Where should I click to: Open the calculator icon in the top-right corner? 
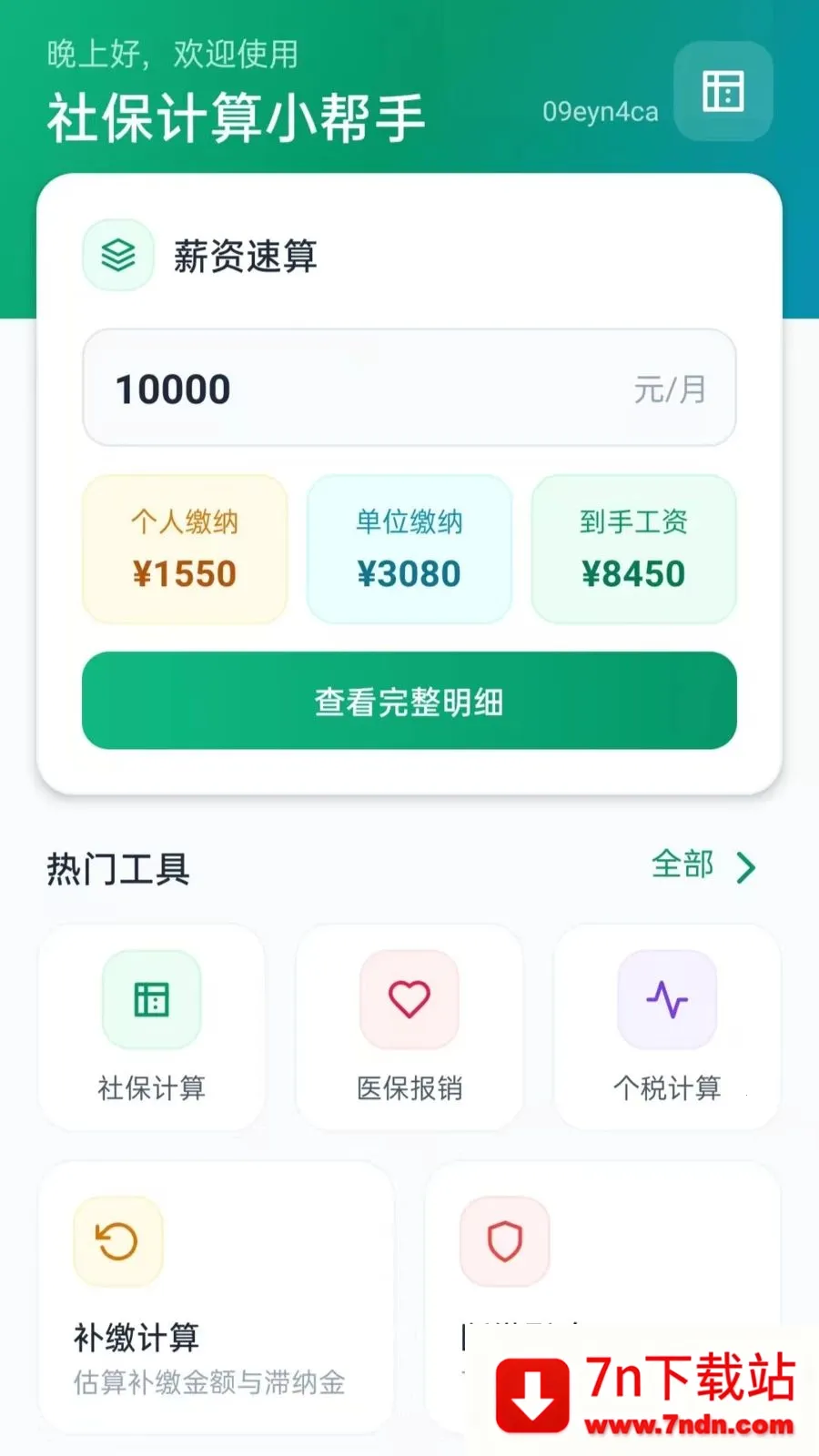pos(722,92)
